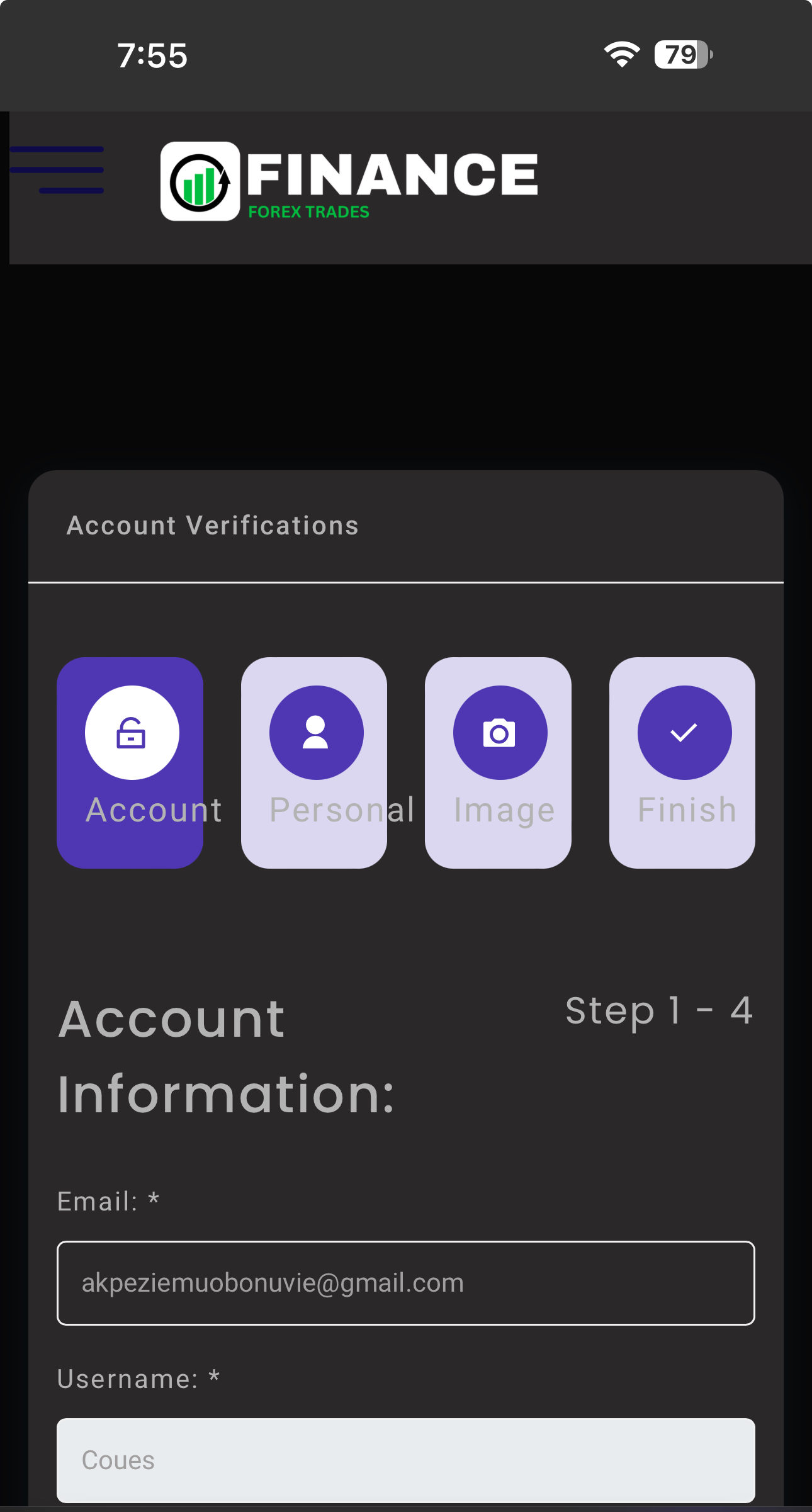
Task: Focus the Username field
Action: 406,1460
